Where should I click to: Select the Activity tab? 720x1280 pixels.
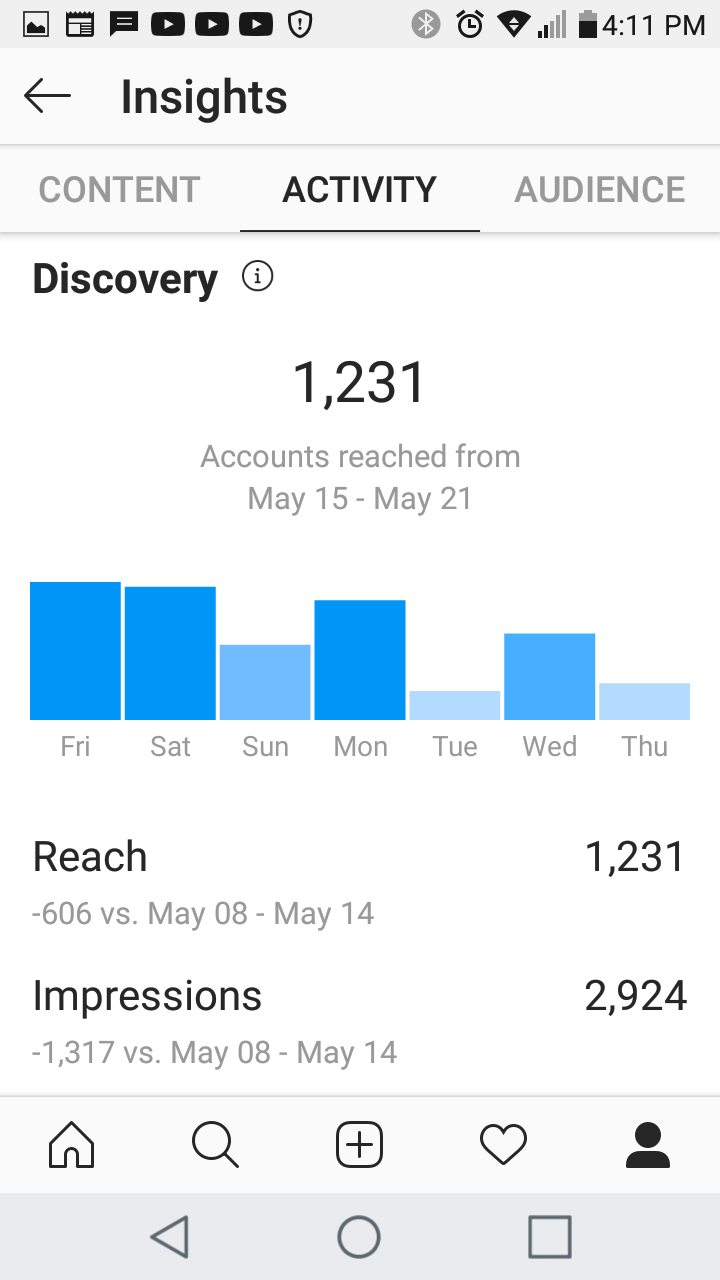coord(360,189)
